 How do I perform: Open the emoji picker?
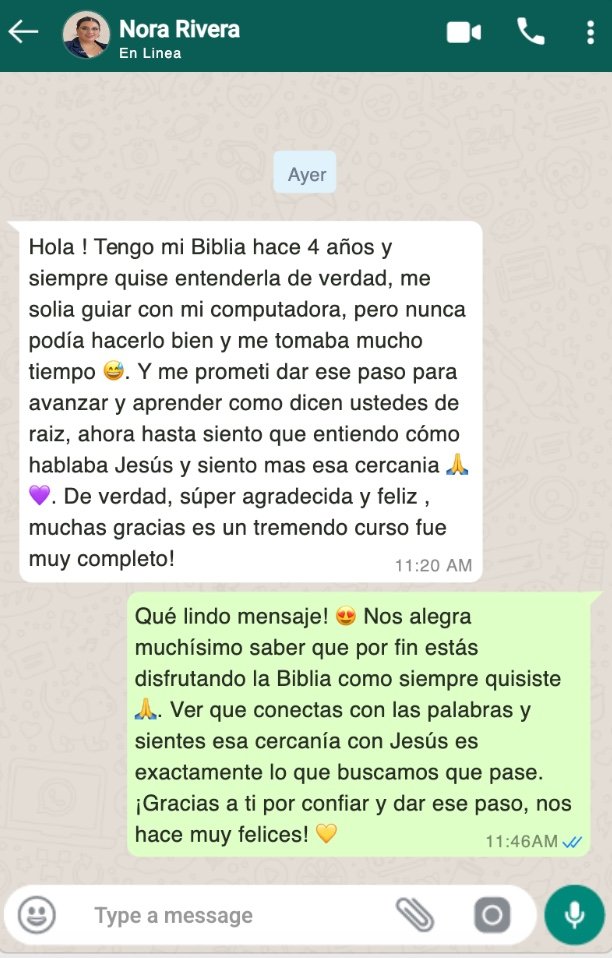click(x=37, y=914)
